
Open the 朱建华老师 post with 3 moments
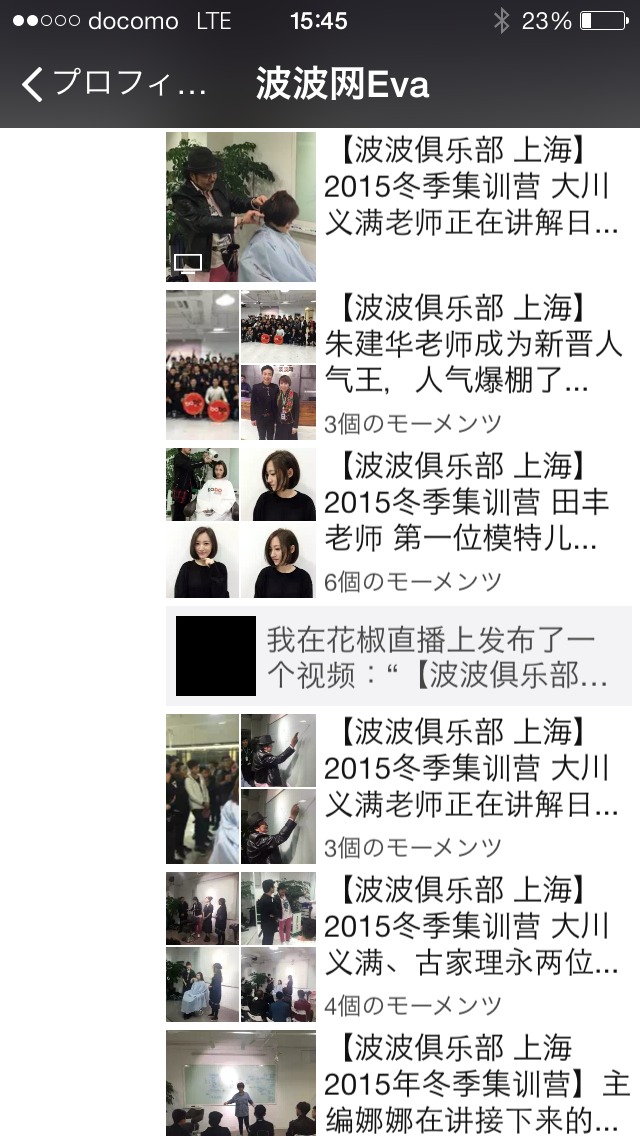point(399,365)
